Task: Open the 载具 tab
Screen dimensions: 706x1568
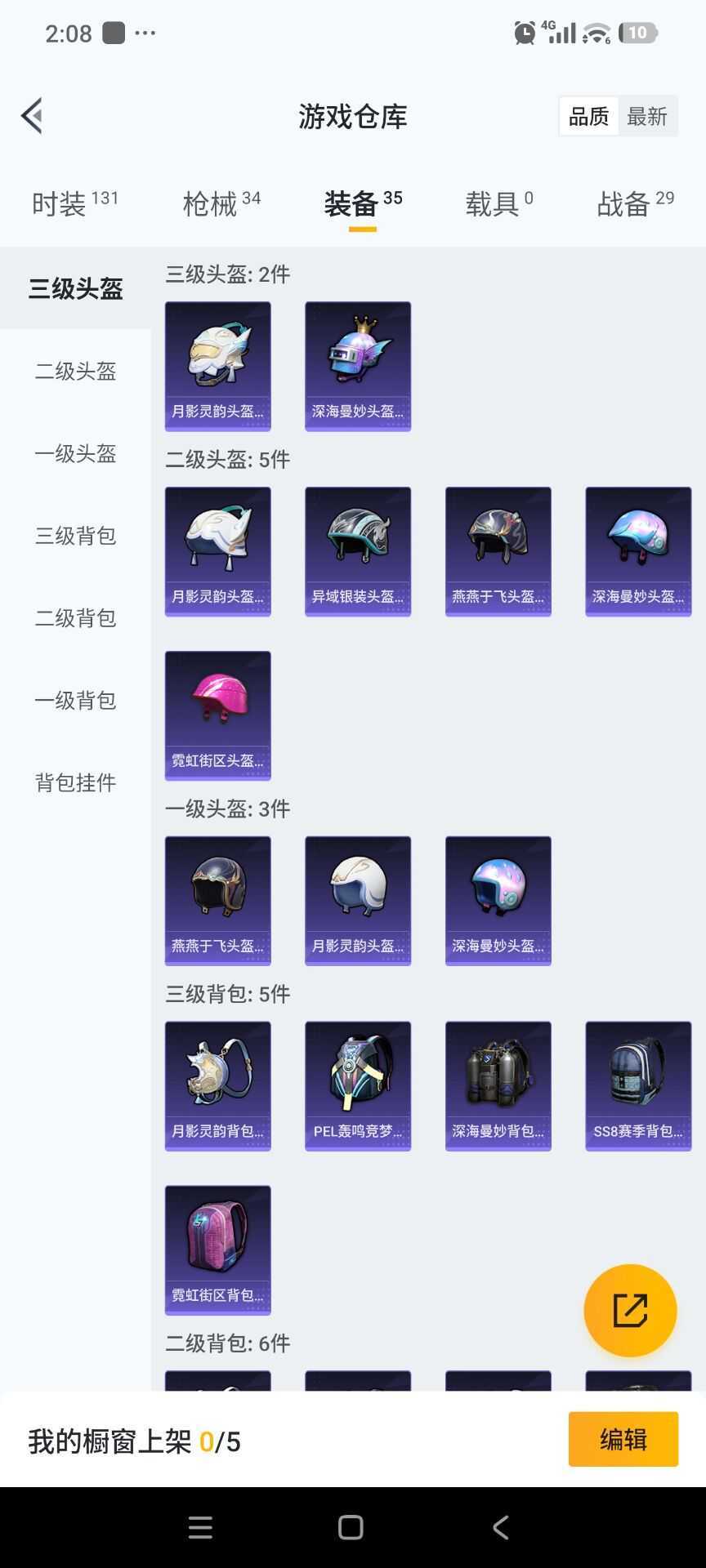Action: click(x=493, y=203)
